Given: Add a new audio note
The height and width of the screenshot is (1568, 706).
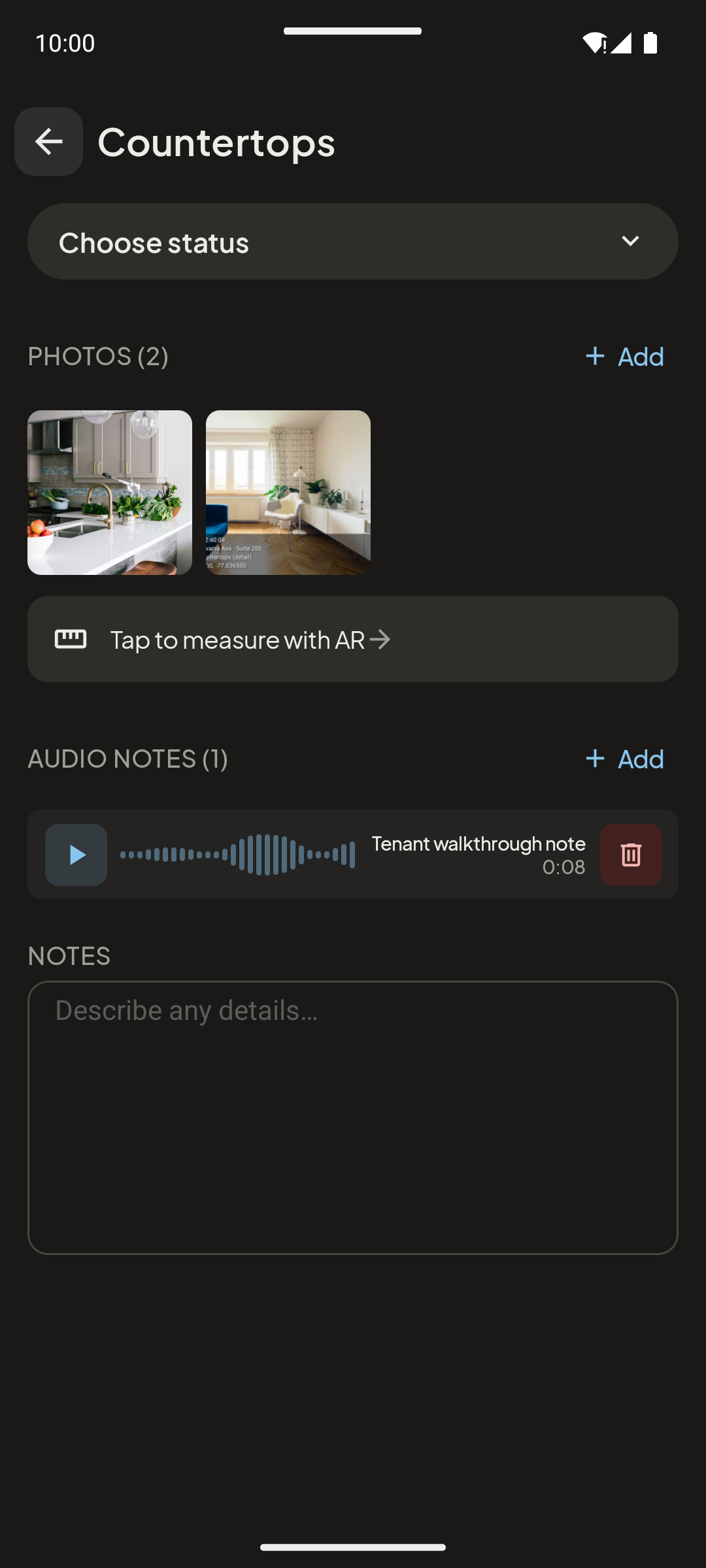Looking at the screenshot, I should (x=624, y=759).
